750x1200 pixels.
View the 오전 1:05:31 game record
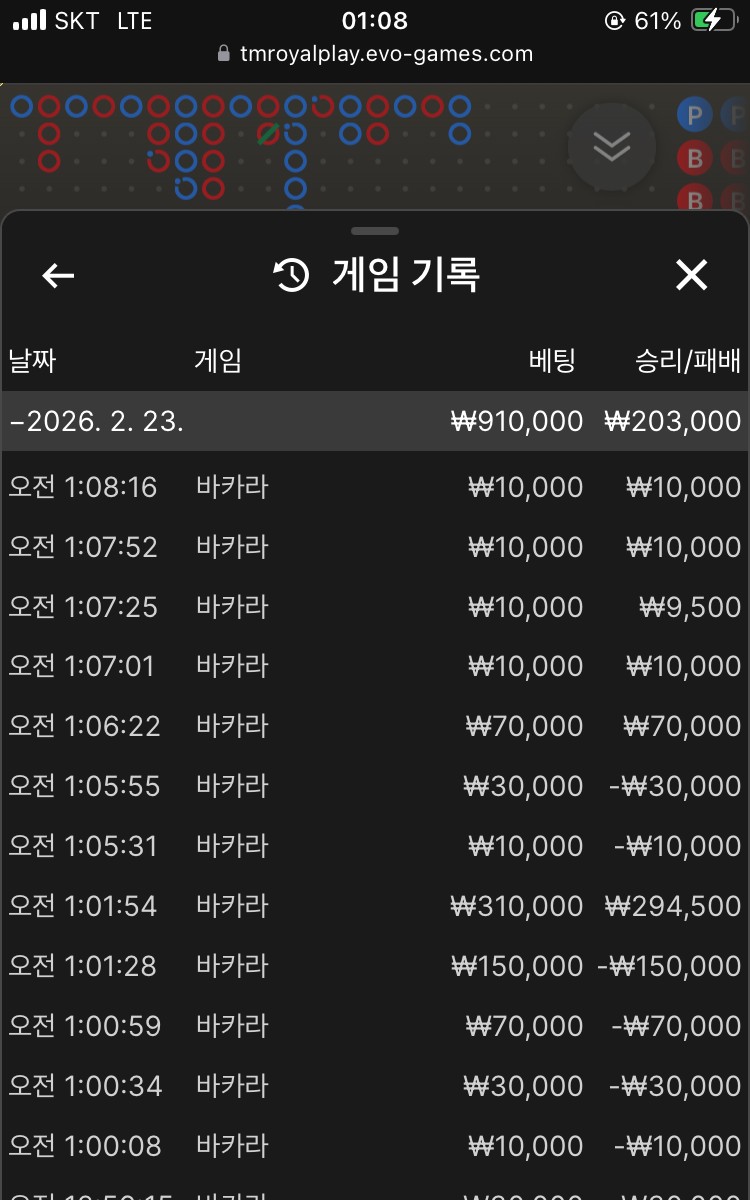pyautogui.click(x=375, y=846)
